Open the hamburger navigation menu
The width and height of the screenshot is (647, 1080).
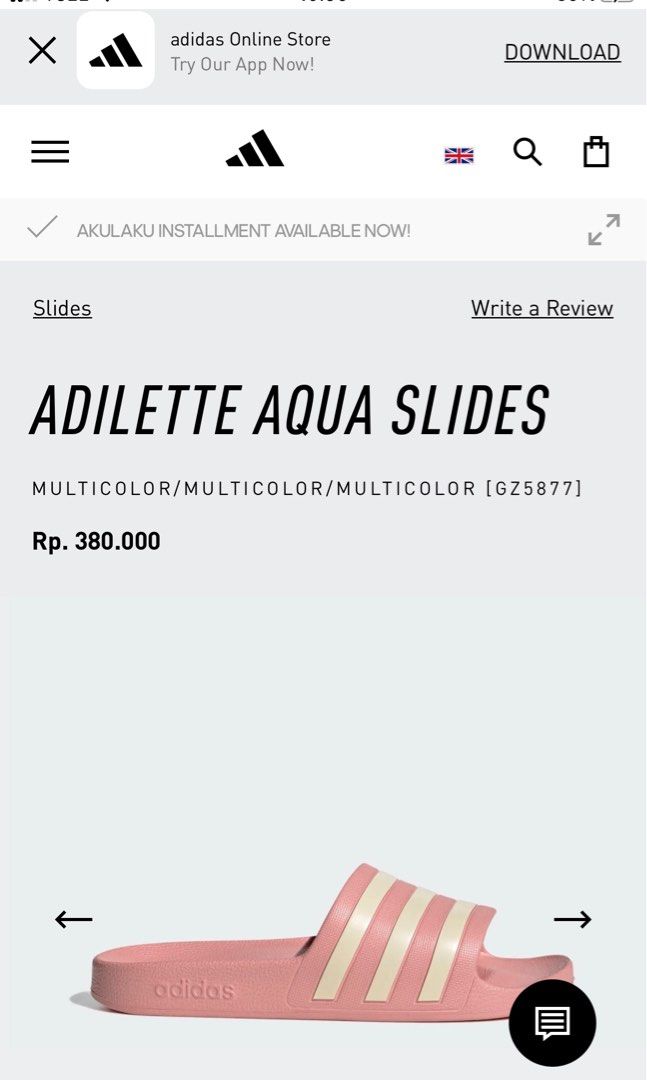click(x=50, y=152)
